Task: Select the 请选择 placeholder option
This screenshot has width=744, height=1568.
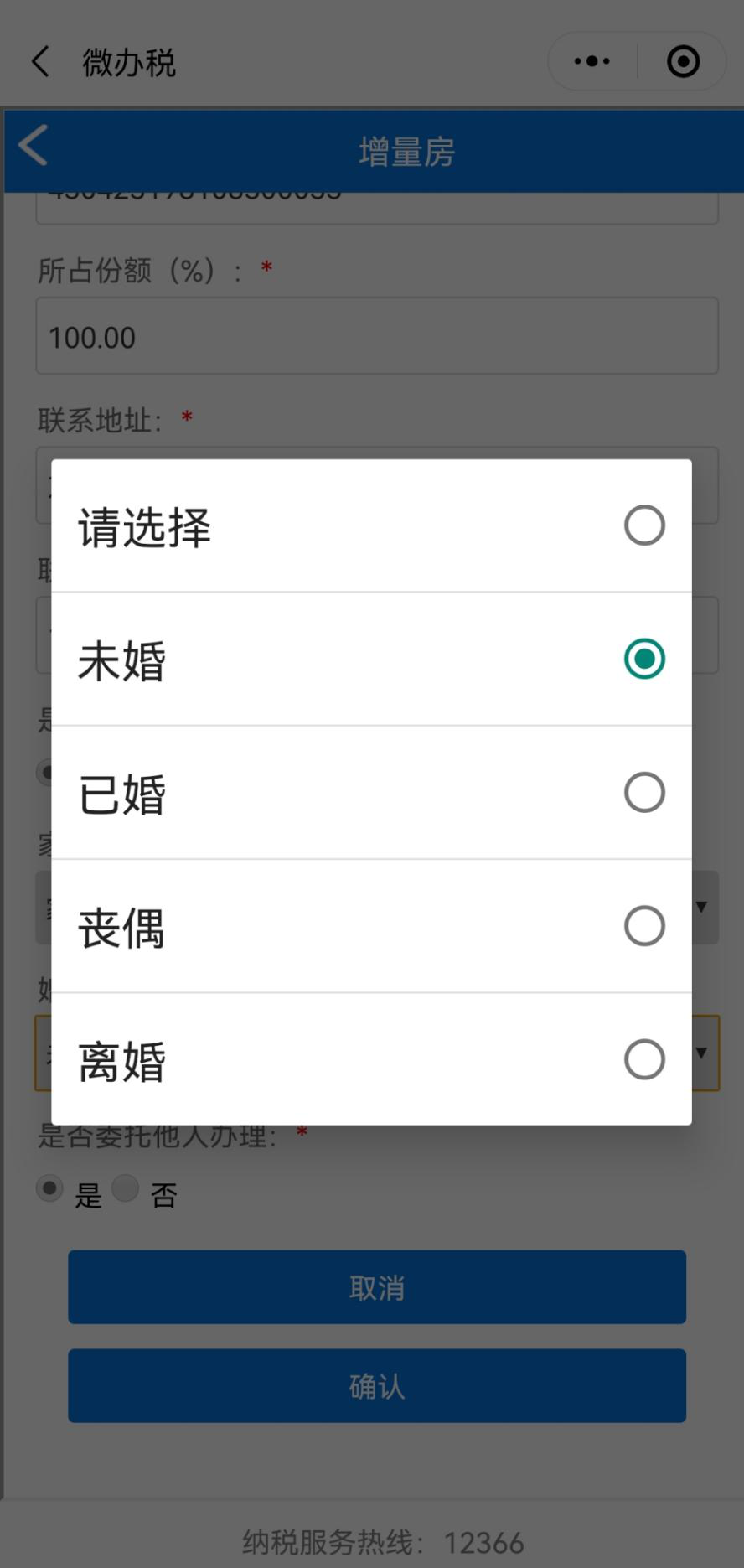Action: click(x=371, y=525)
